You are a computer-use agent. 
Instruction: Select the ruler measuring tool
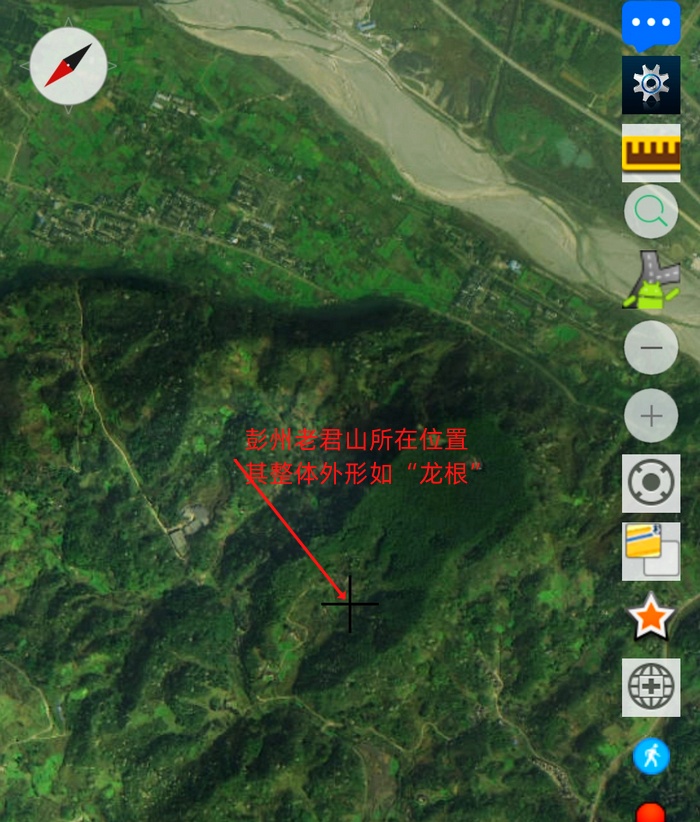click(x=651, y=152)
